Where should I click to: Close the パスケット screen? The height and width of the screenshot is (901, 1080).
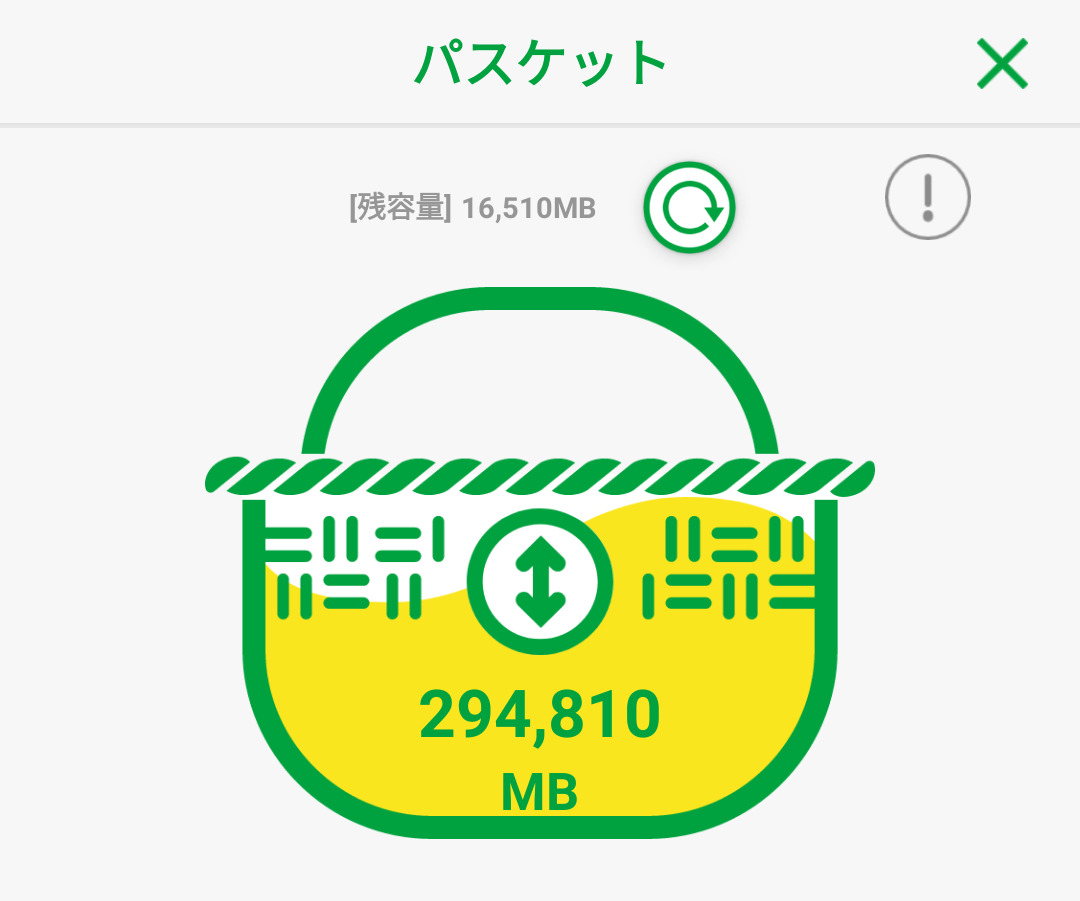[x=1002, y=63]
